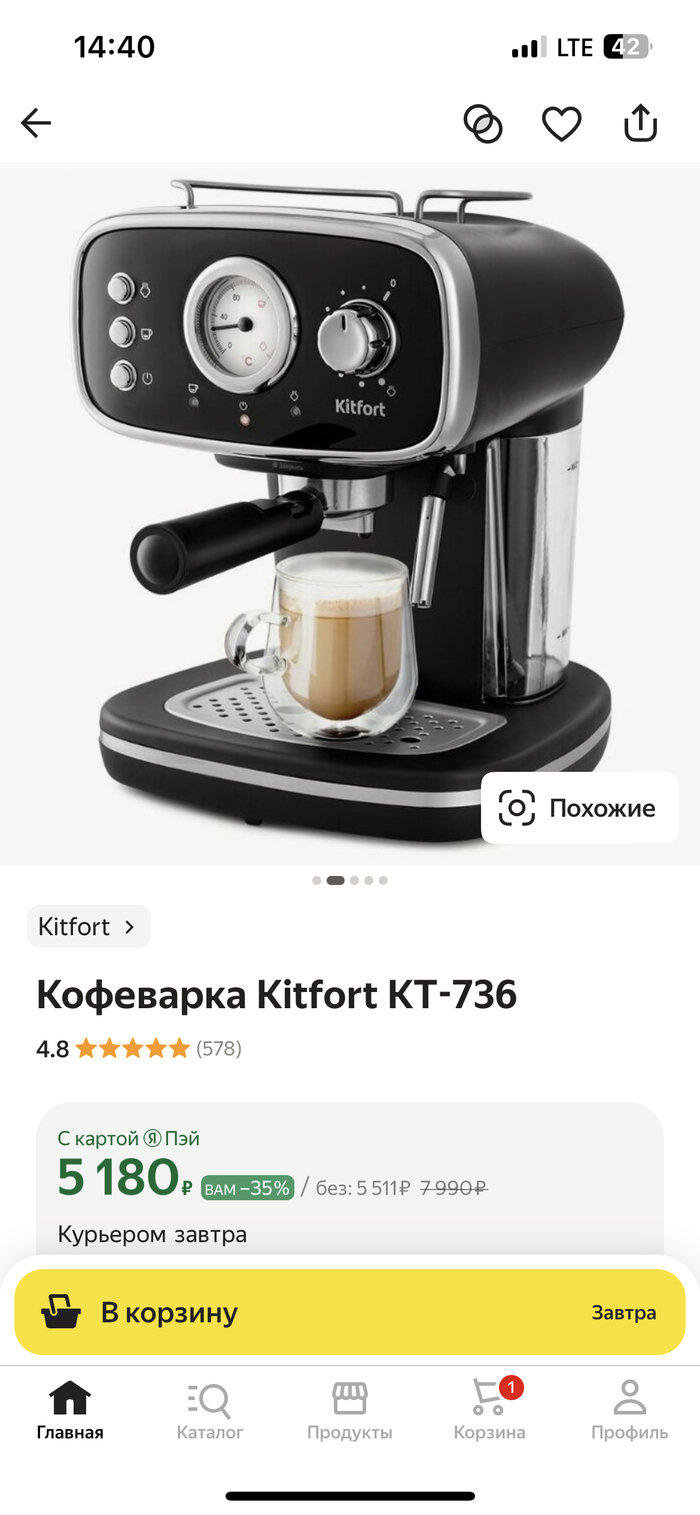The image size is (700, 1515).
Task: Add to cart with В корзину
Action: coord(349,1312)
